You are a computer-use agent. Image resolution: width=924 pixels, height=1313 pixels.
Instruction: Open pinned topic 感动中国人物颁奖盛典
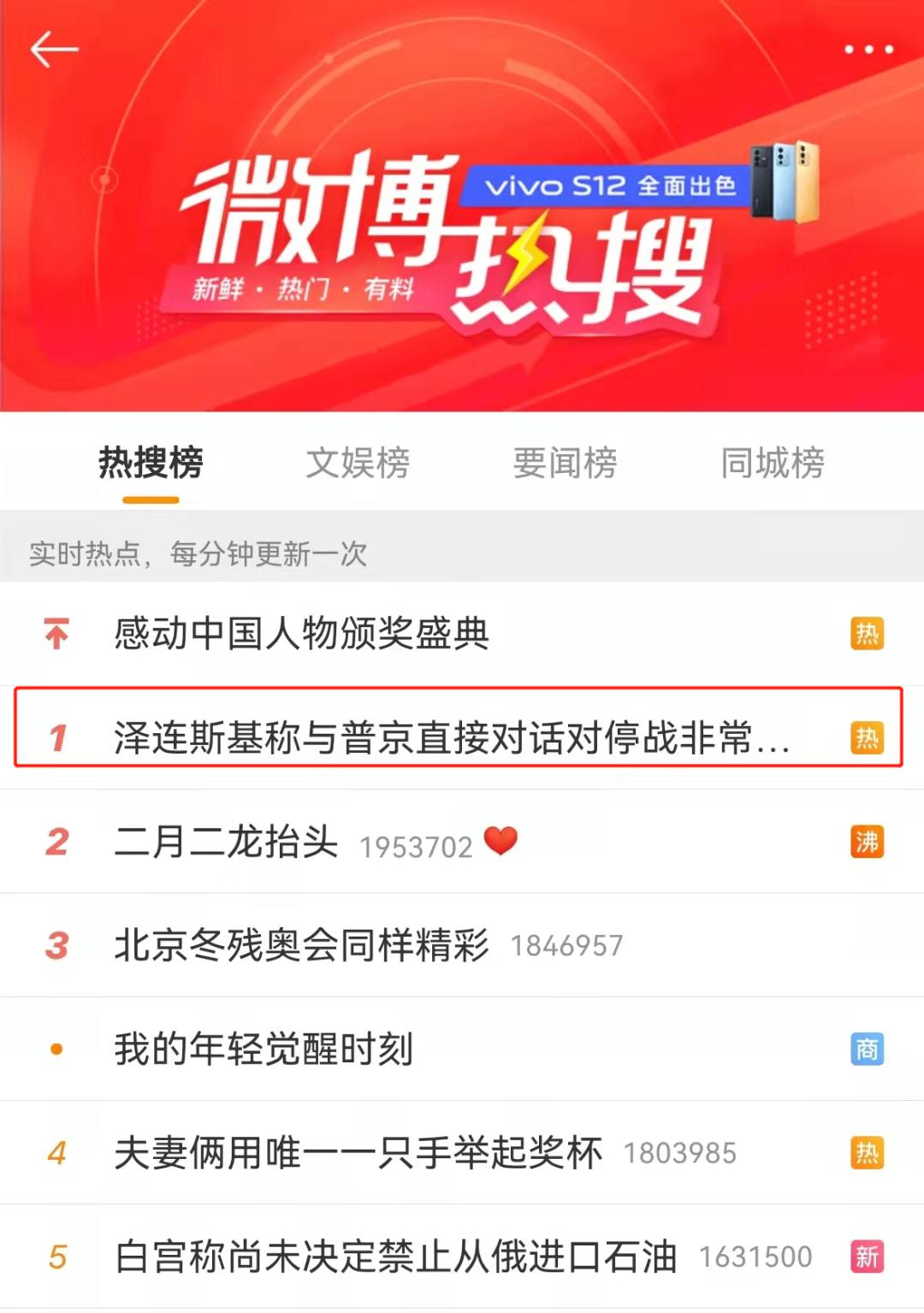(x=462, y=634)
